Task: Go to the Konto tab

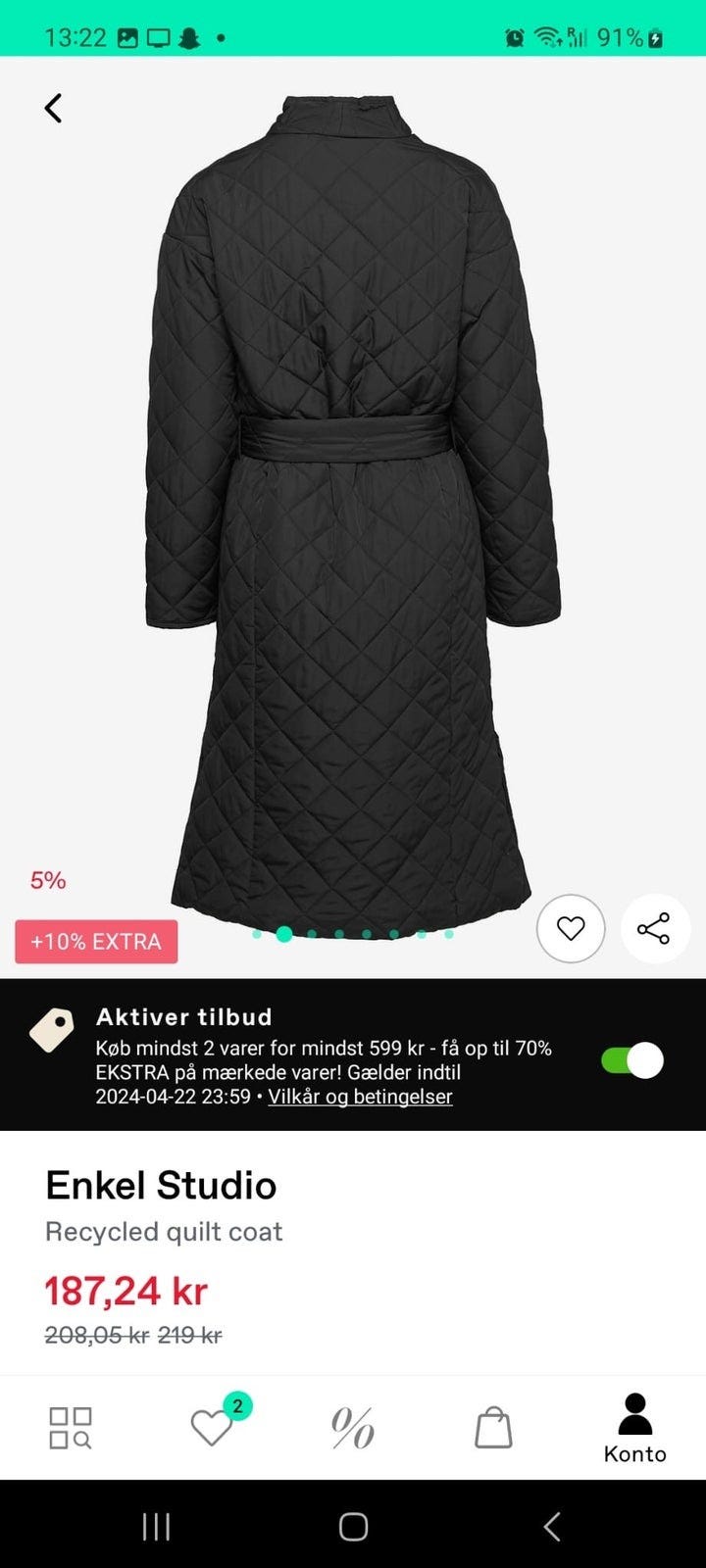Action: pos(634,1428)
